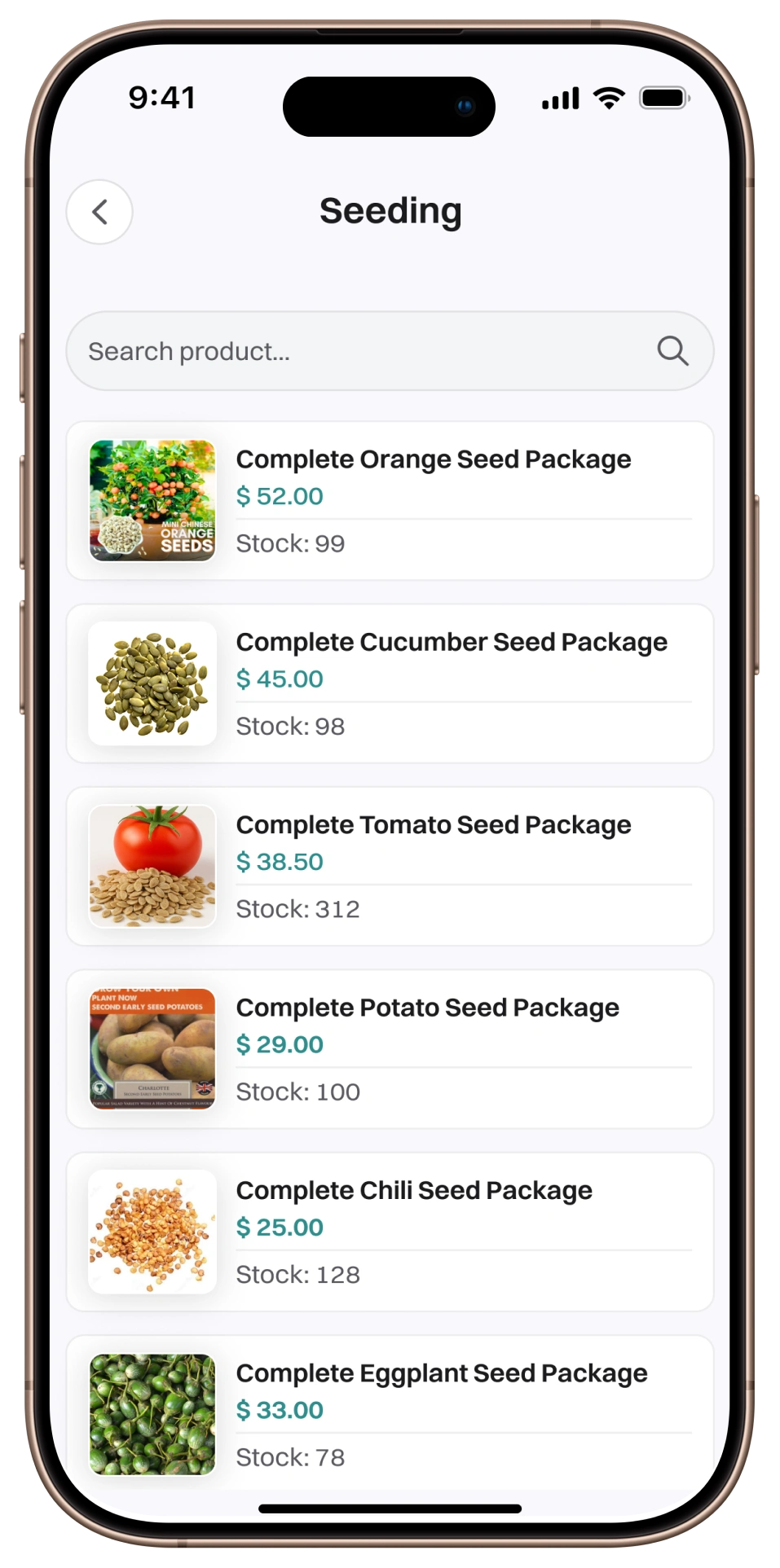
Task: Open the Complete Potato Seed Package card
Action: coord(427,1008)
